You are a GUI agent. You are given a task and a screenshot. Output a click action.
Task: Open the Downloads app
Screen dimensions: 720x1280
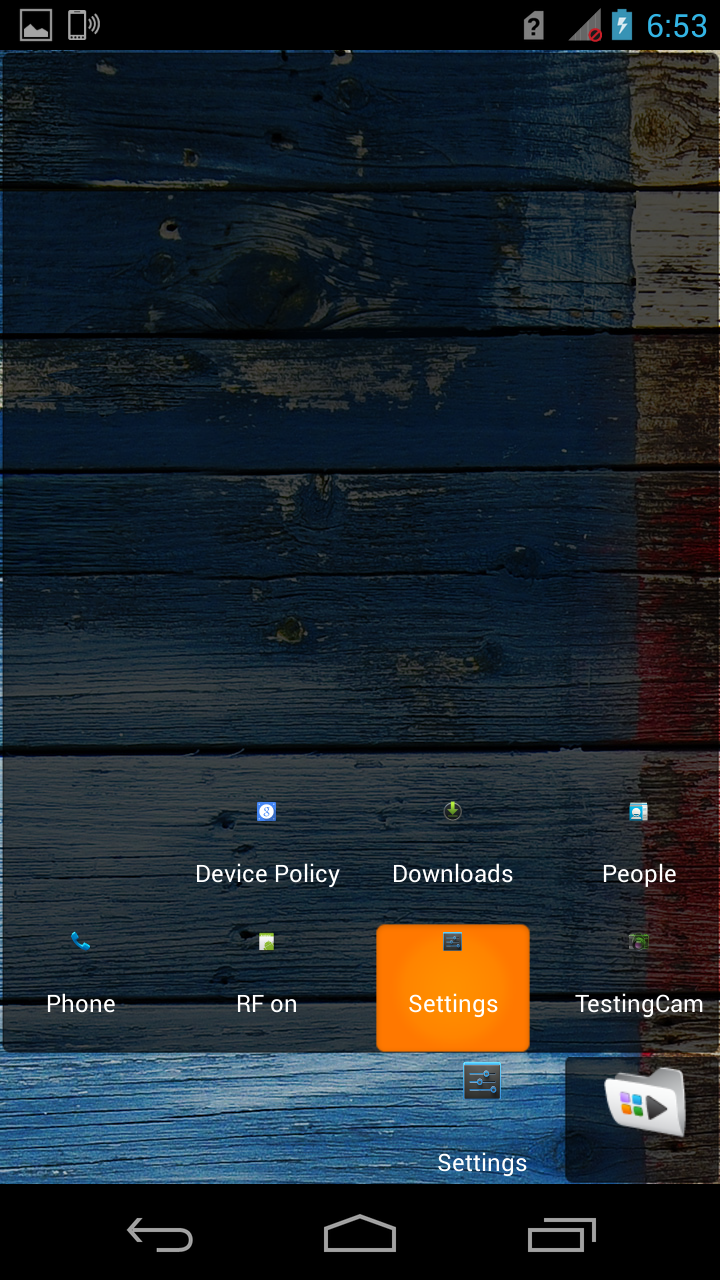[x=452, y=845]
